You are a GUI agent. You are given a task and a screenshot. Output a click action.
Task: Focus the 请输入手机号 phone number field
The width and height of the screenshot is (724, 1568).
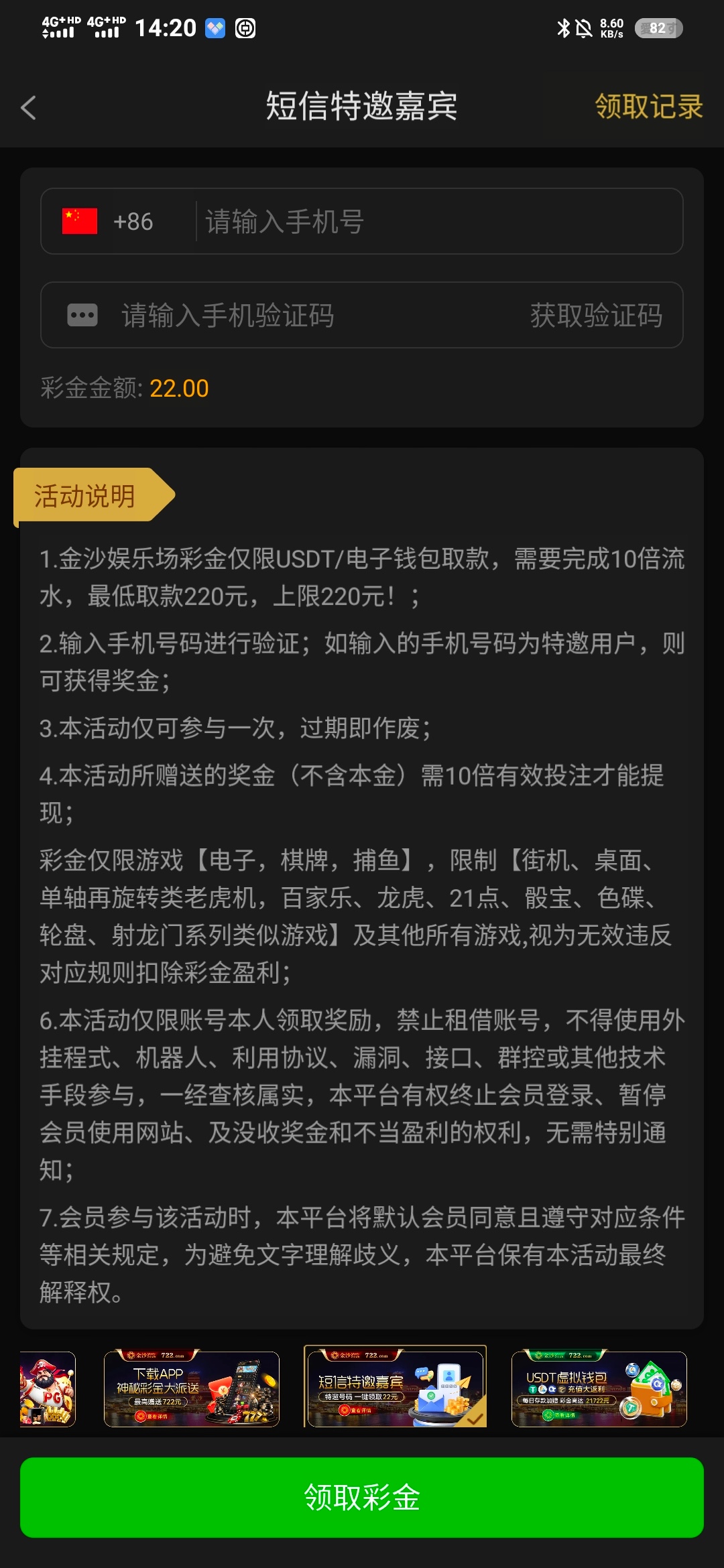[x=436, y=221]
